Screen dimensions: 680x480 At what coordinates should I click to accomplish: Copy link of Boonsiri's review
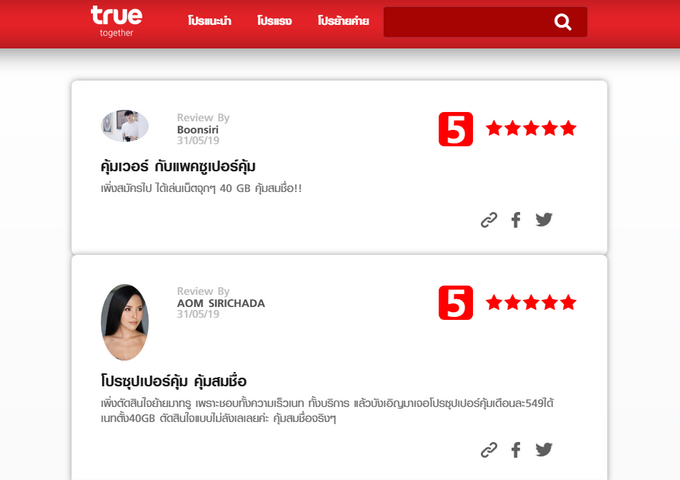click(x=489, y=220)
